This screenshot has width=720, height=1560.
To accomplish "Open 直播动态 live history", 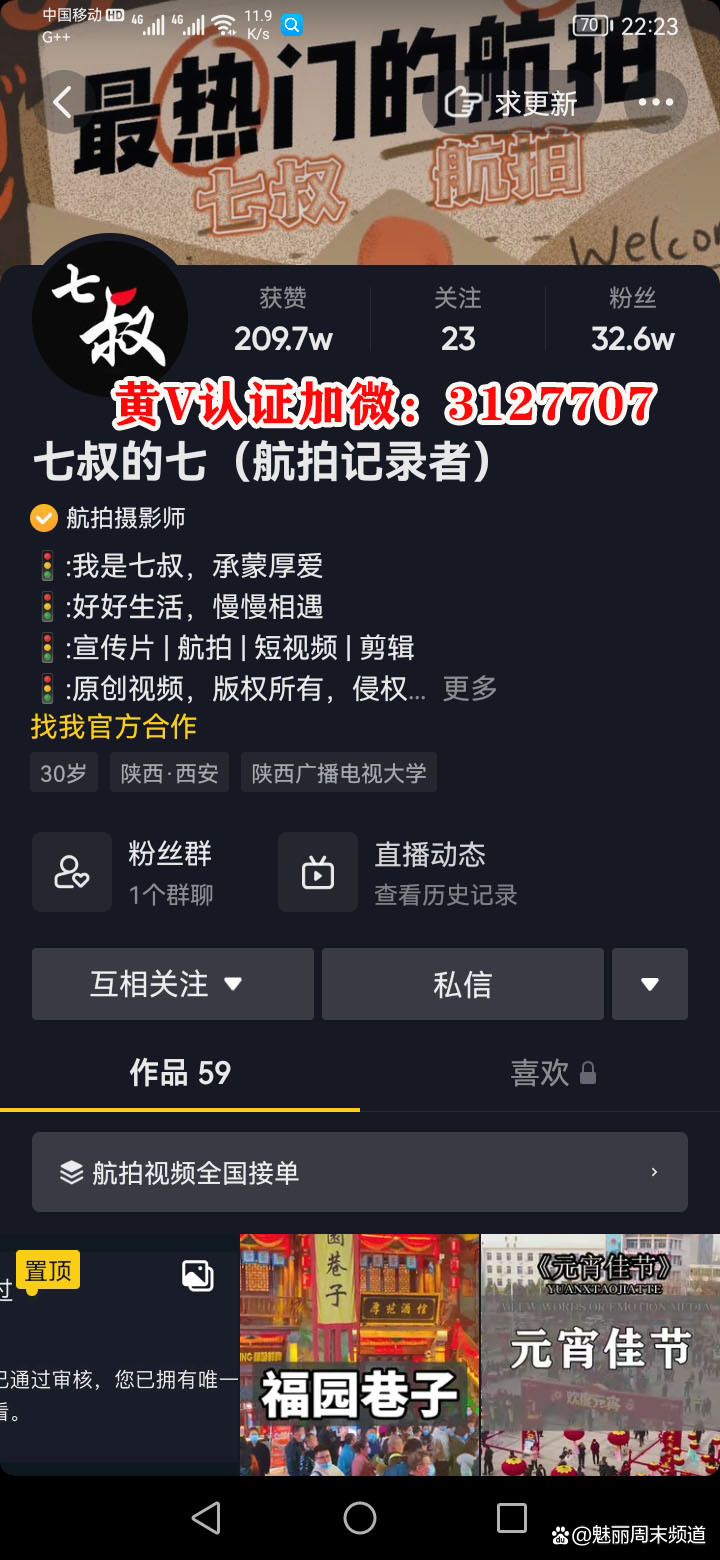I will (x=400, y=872).
